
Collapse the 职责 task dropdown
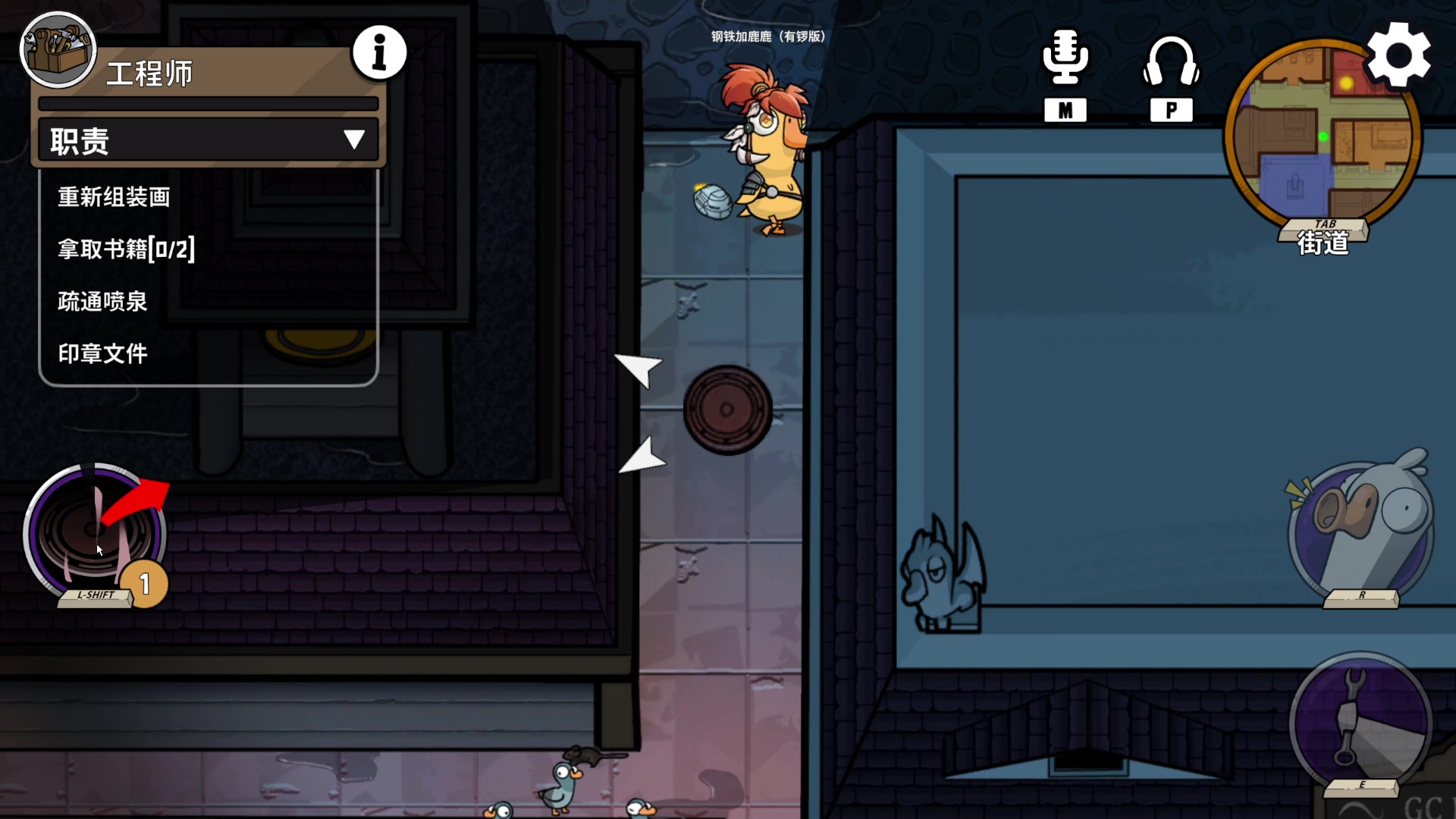[353, 140]
